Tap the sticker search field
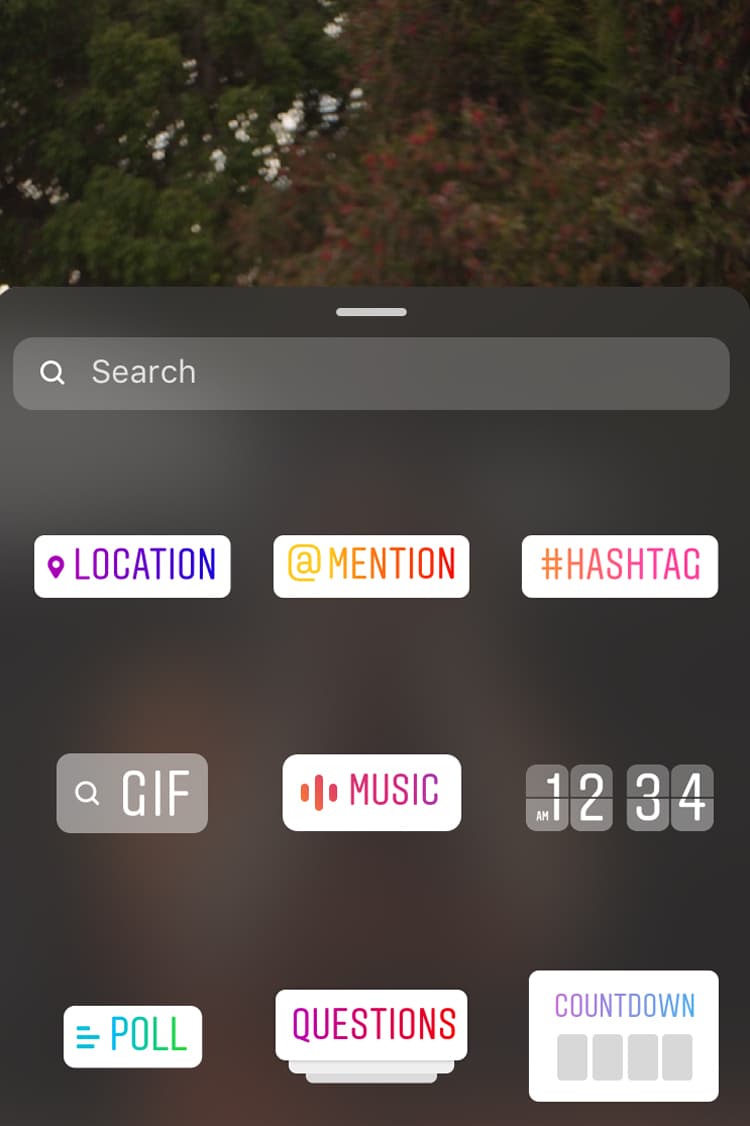The height and width of the screenshot is (1126, 750). (370, 373)
